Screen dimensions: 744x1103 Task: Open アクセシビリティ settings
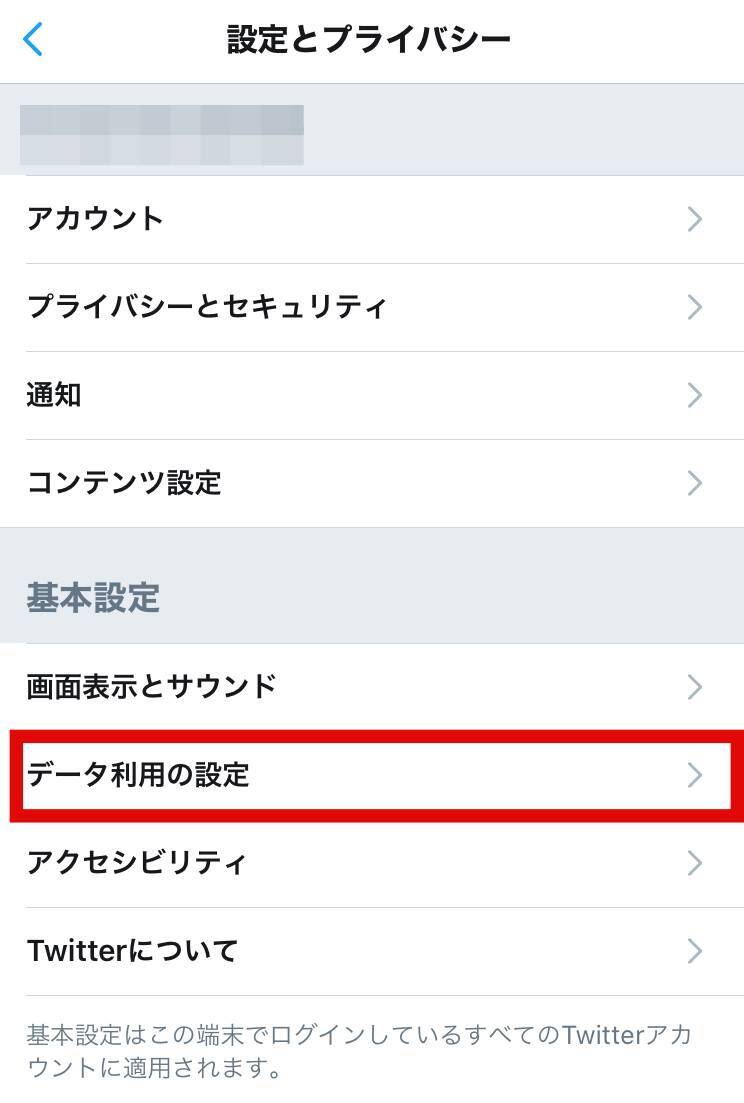pos(372,863)
